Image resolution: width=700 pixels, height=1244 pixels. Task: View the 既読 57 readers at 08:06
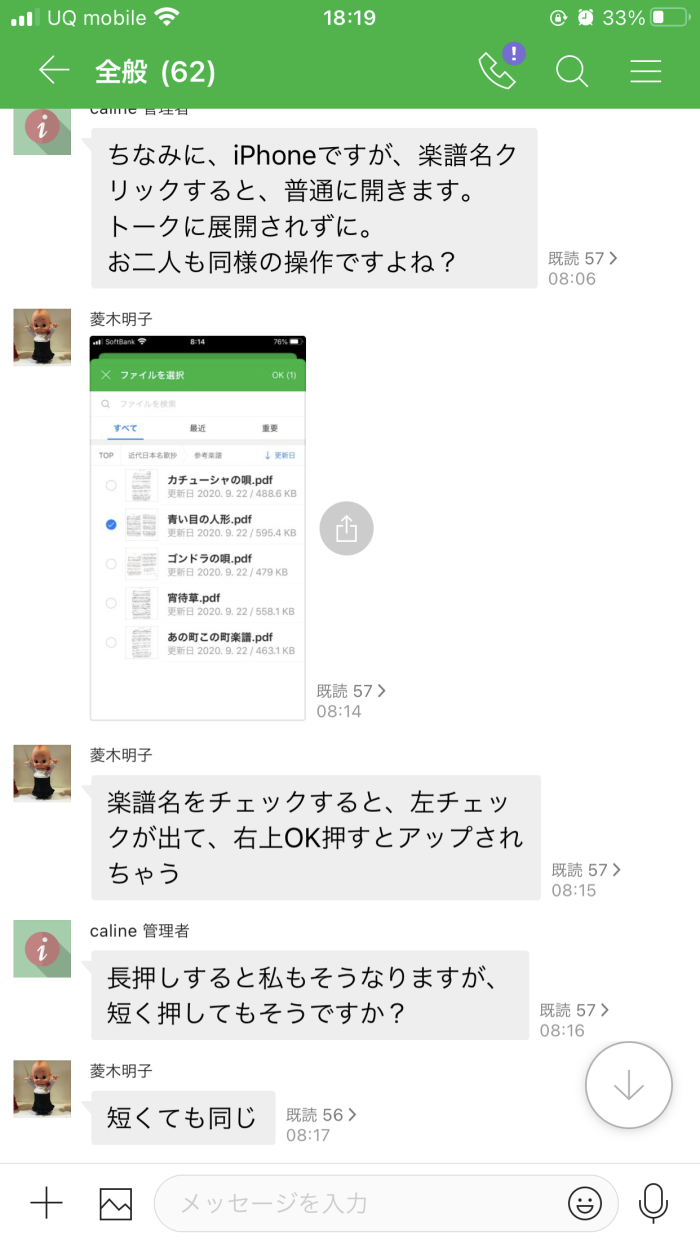(x=582, y=258)
